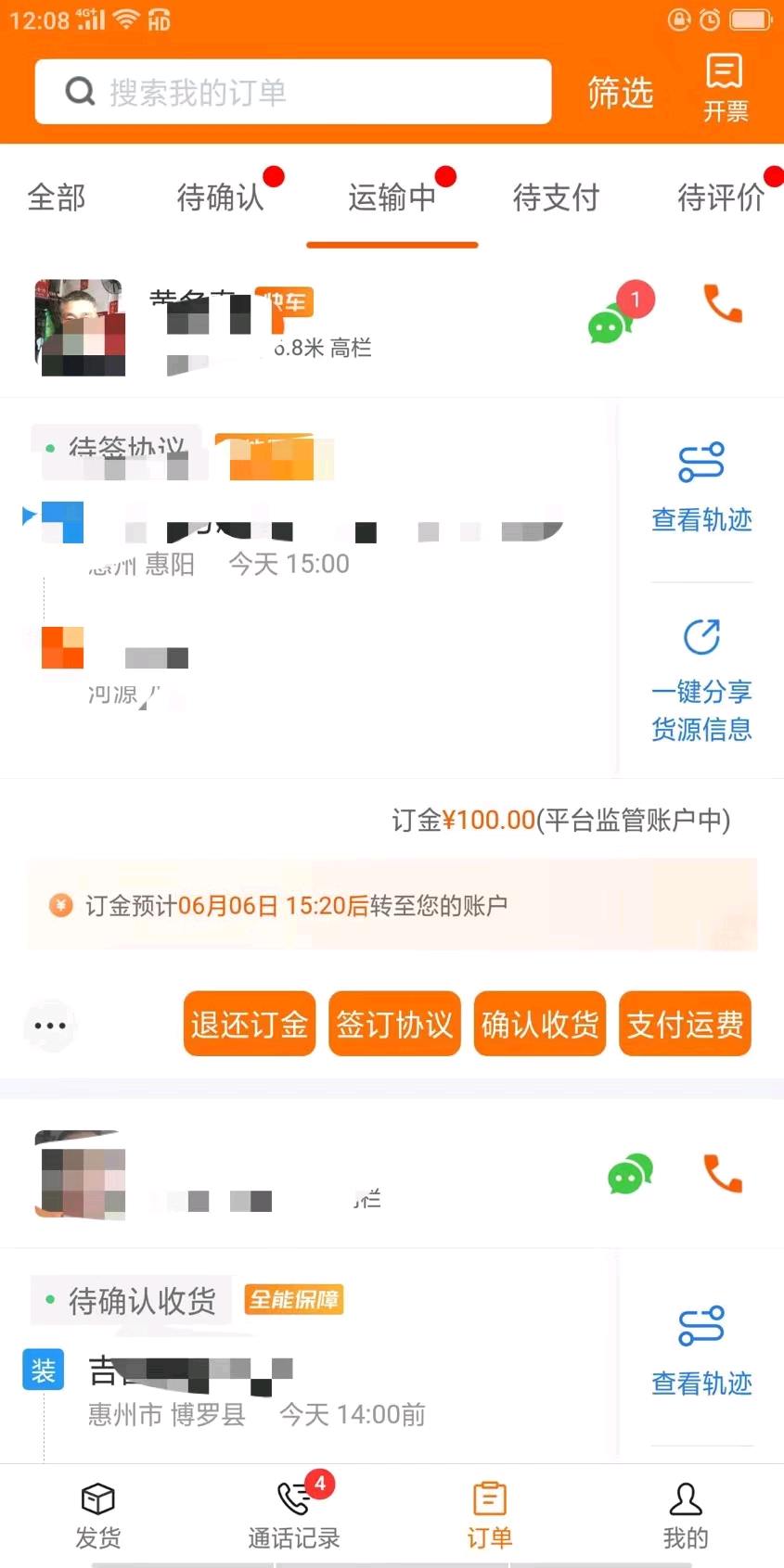Call the driver of the 待确认收货 order

[x=723, y=1173]
